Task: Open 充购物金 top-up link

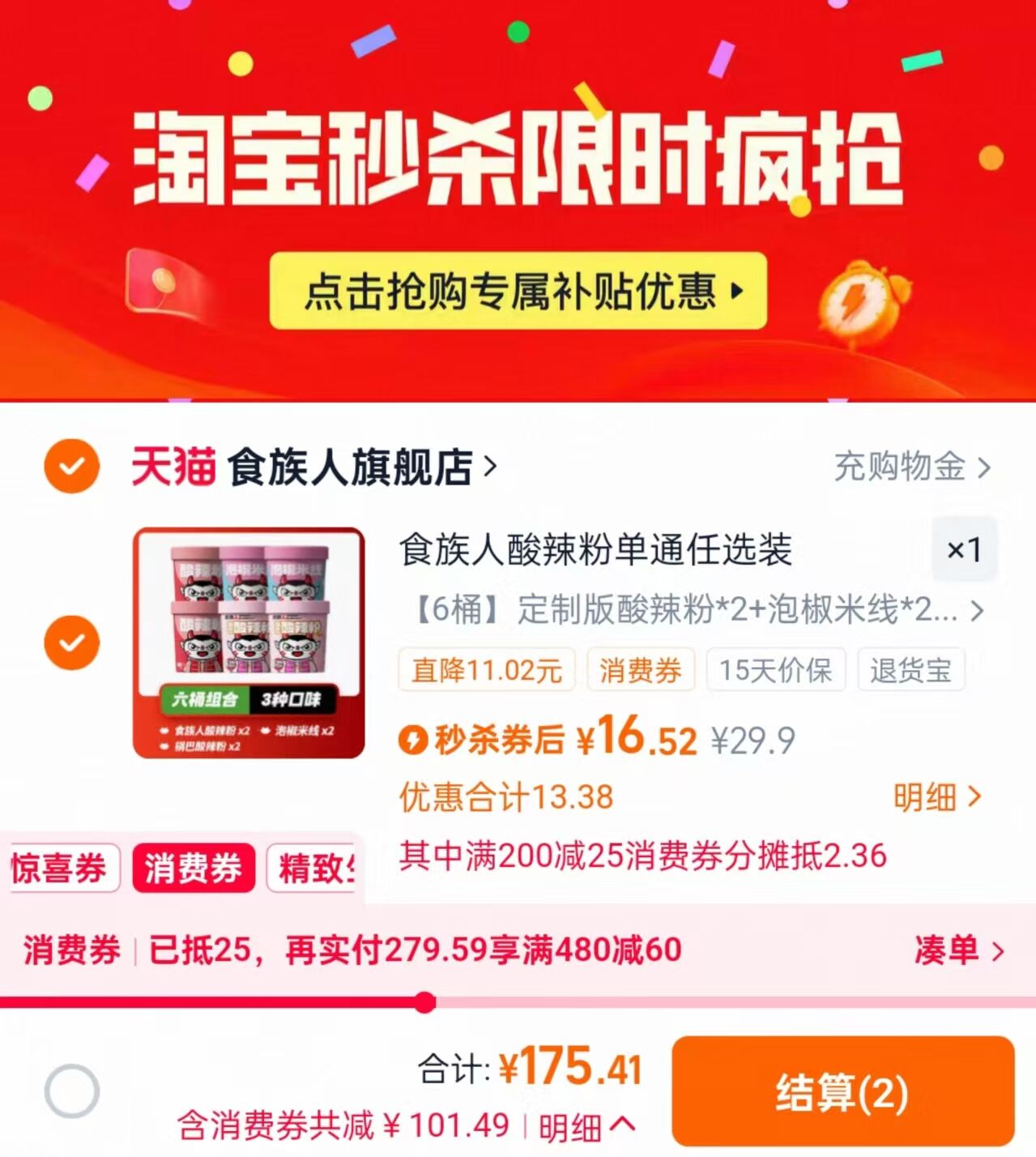Action: pos(911,467)
